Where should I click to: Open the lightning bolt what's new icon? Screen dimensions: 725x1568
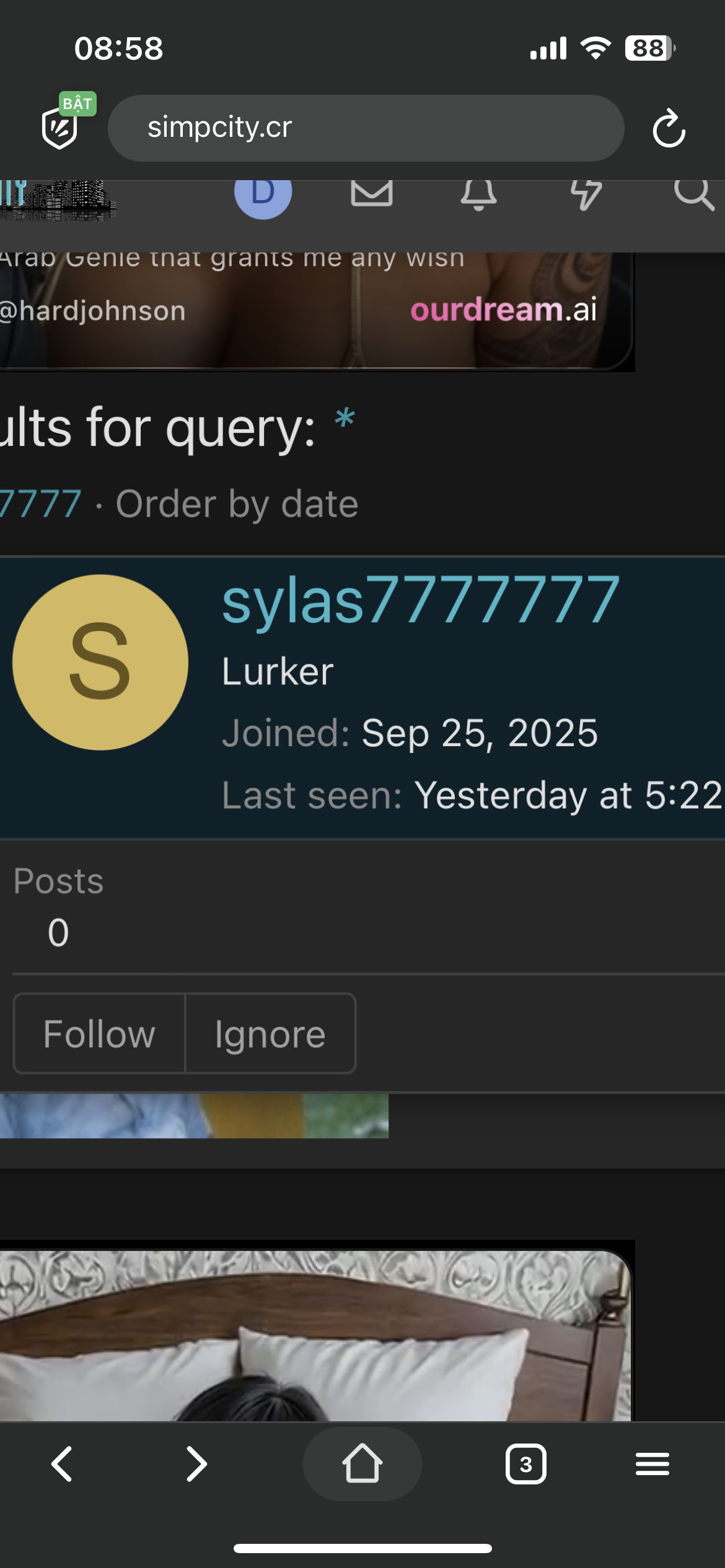586,194
